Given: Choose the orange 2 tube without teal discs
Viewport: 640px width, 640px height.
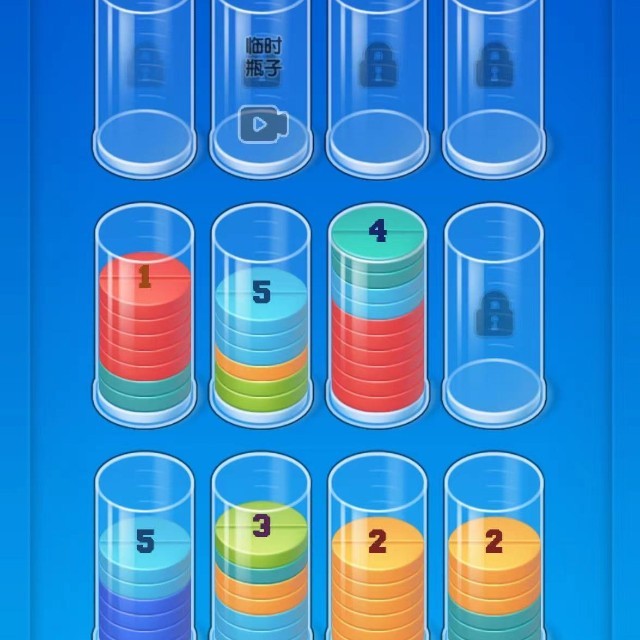Looking at the screenshot, I should coord(377,570).
